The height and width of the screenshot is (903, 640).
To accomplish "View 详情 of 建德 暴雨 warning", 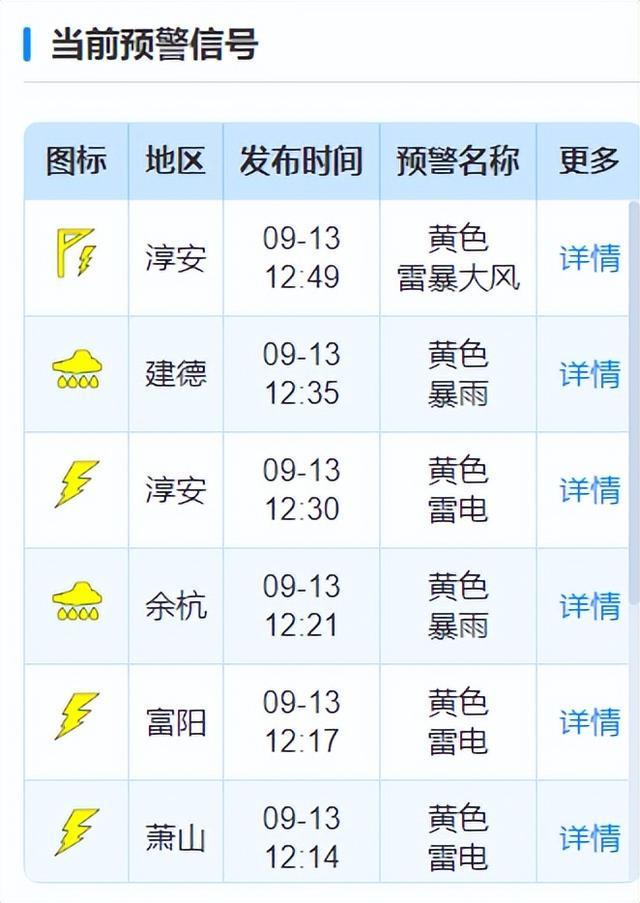I will 589,374.
